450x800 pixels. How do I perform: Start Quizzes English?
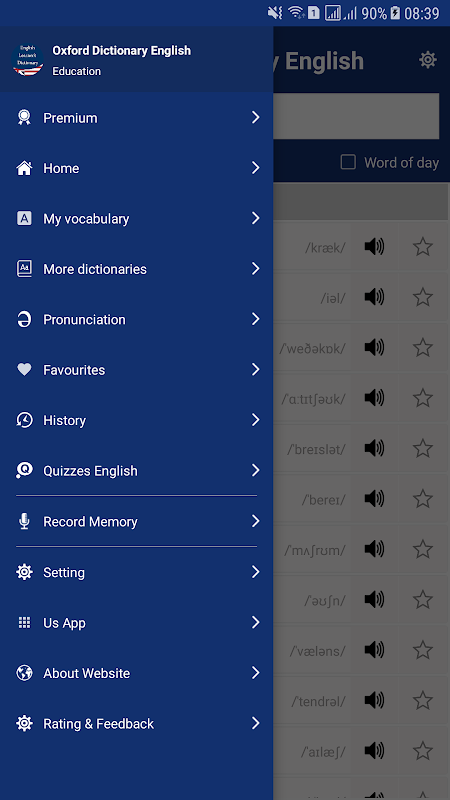click(x=136, y=470)
